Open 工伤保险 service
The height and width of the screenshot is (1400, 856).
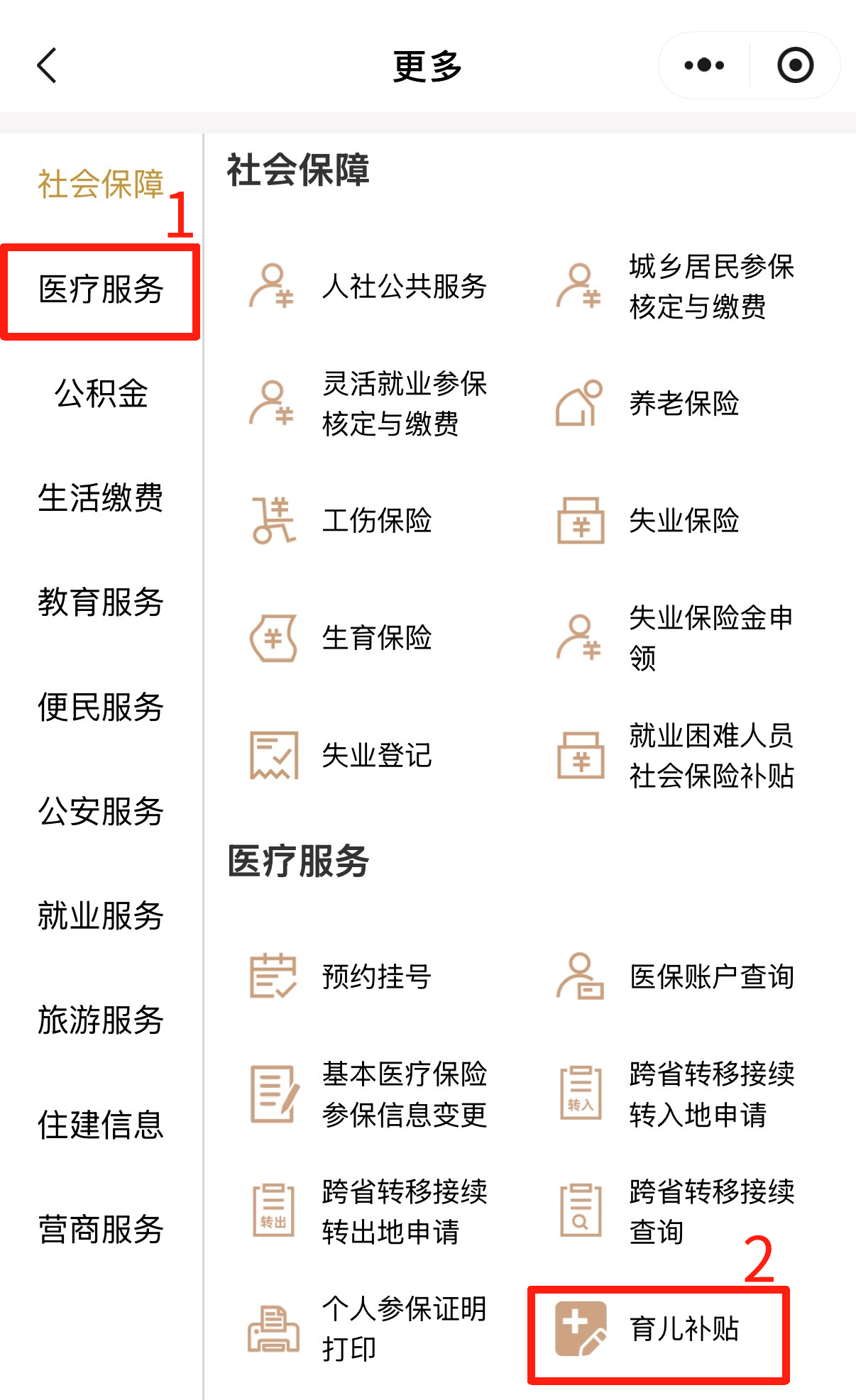click(x=342, y=521)
